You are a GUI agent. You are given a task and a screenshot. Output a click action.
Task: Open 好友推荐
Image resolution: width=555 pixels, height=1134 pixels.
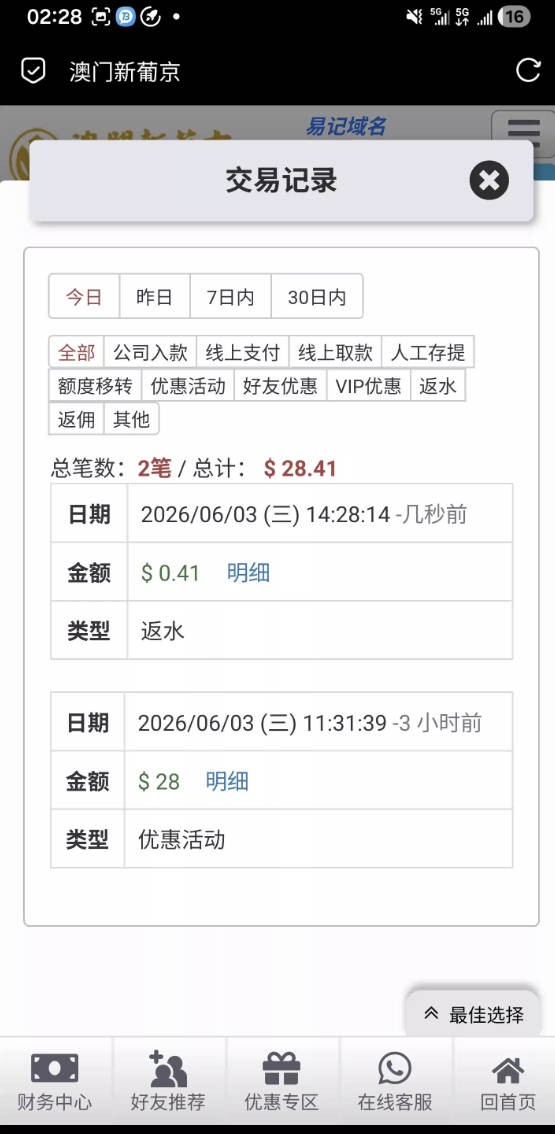pos(168,1082)
